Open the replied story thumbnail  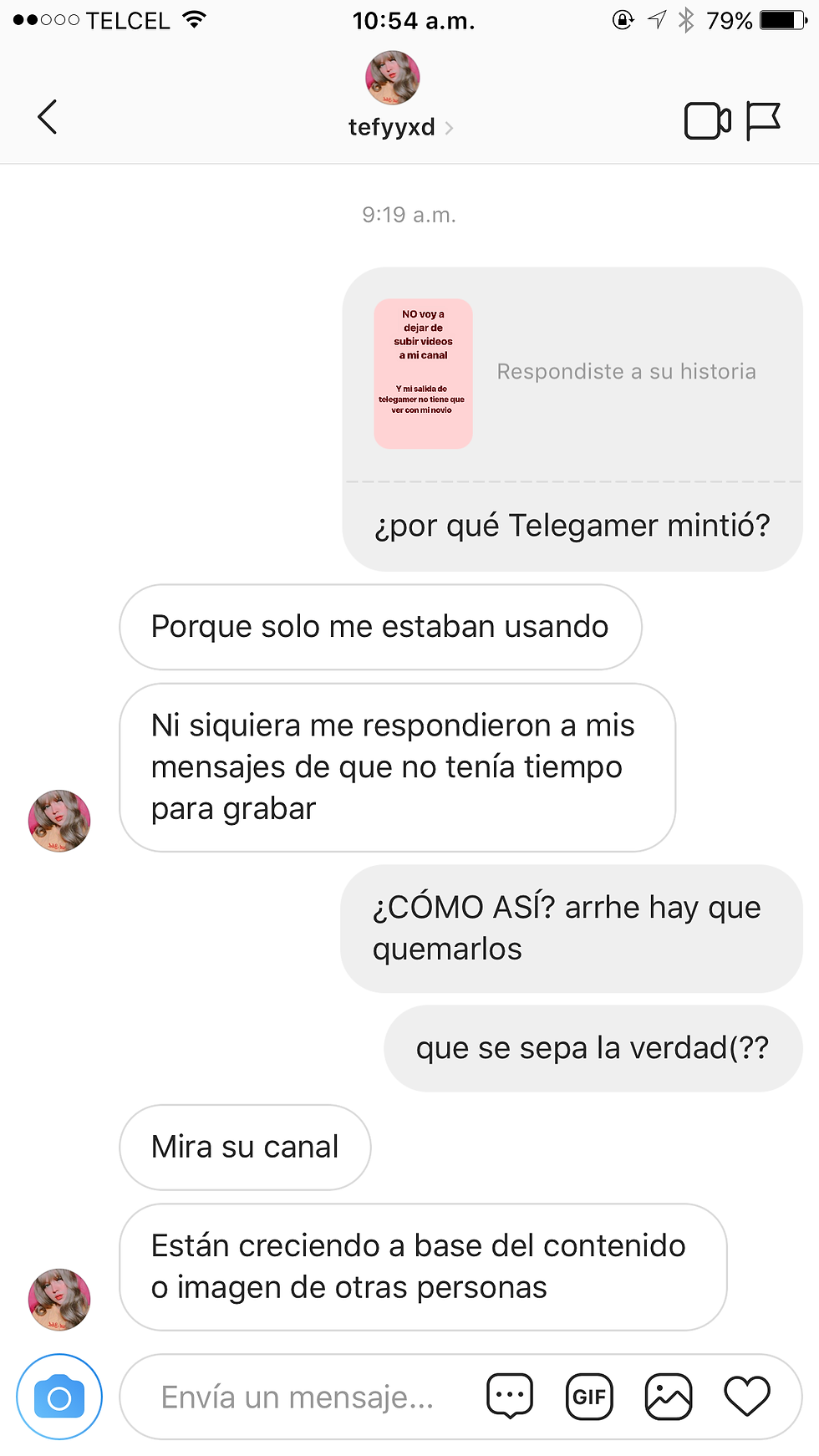[423, 374]
